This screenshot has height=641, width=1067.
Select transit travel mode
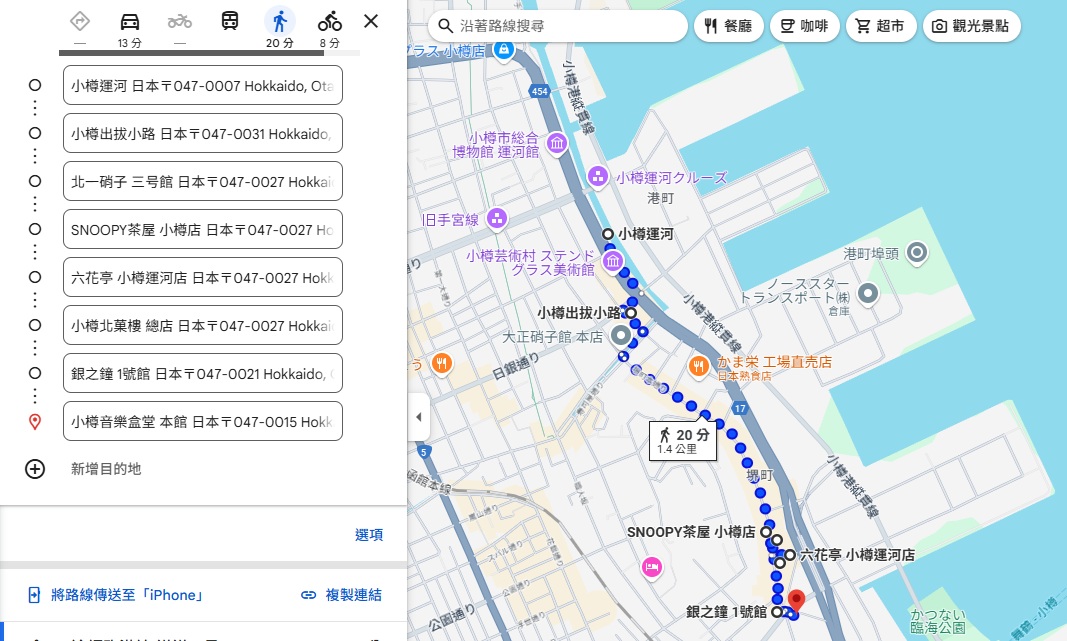[x=229, y=22]
